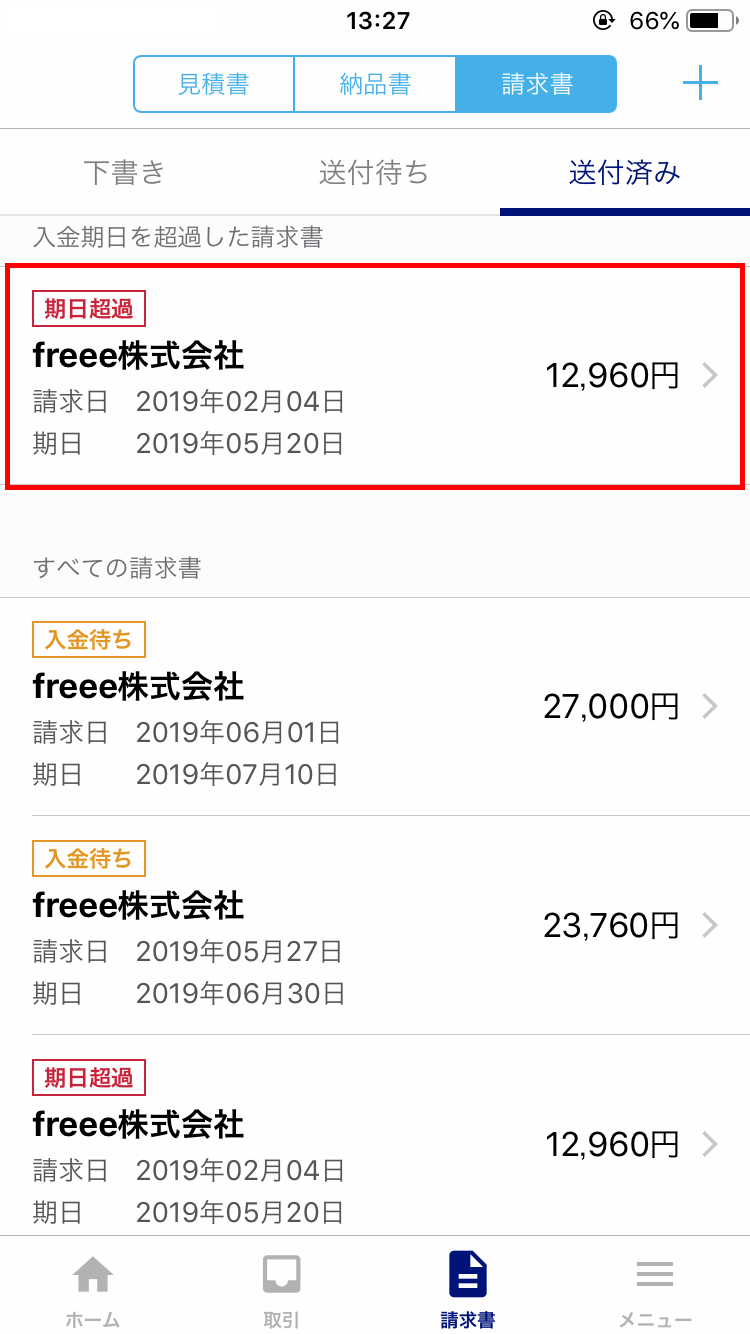Go to the ホーム tab
Image resolution: width=750 pixels, height=1334 pixels.
coord(93,1290)
